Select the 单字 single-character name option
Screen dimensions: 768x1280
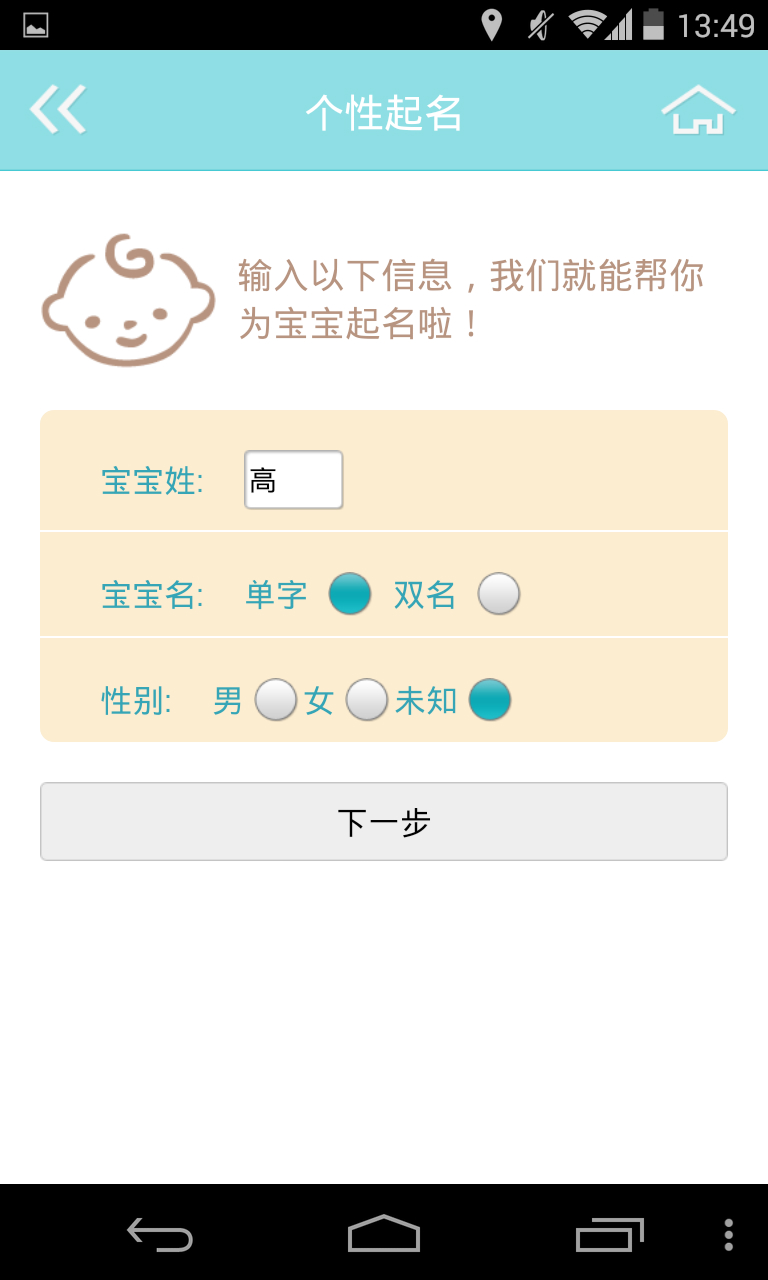[350, 594]
